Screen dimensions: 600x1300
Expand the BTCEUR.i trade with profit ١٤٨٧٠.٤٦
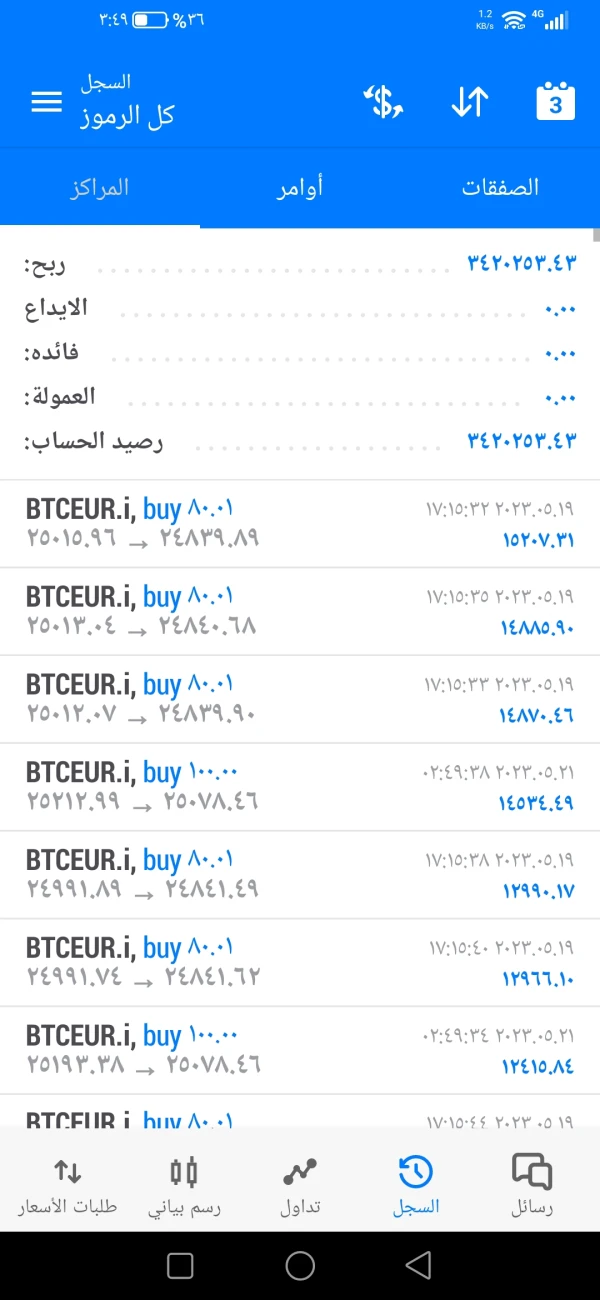point(300,700)
